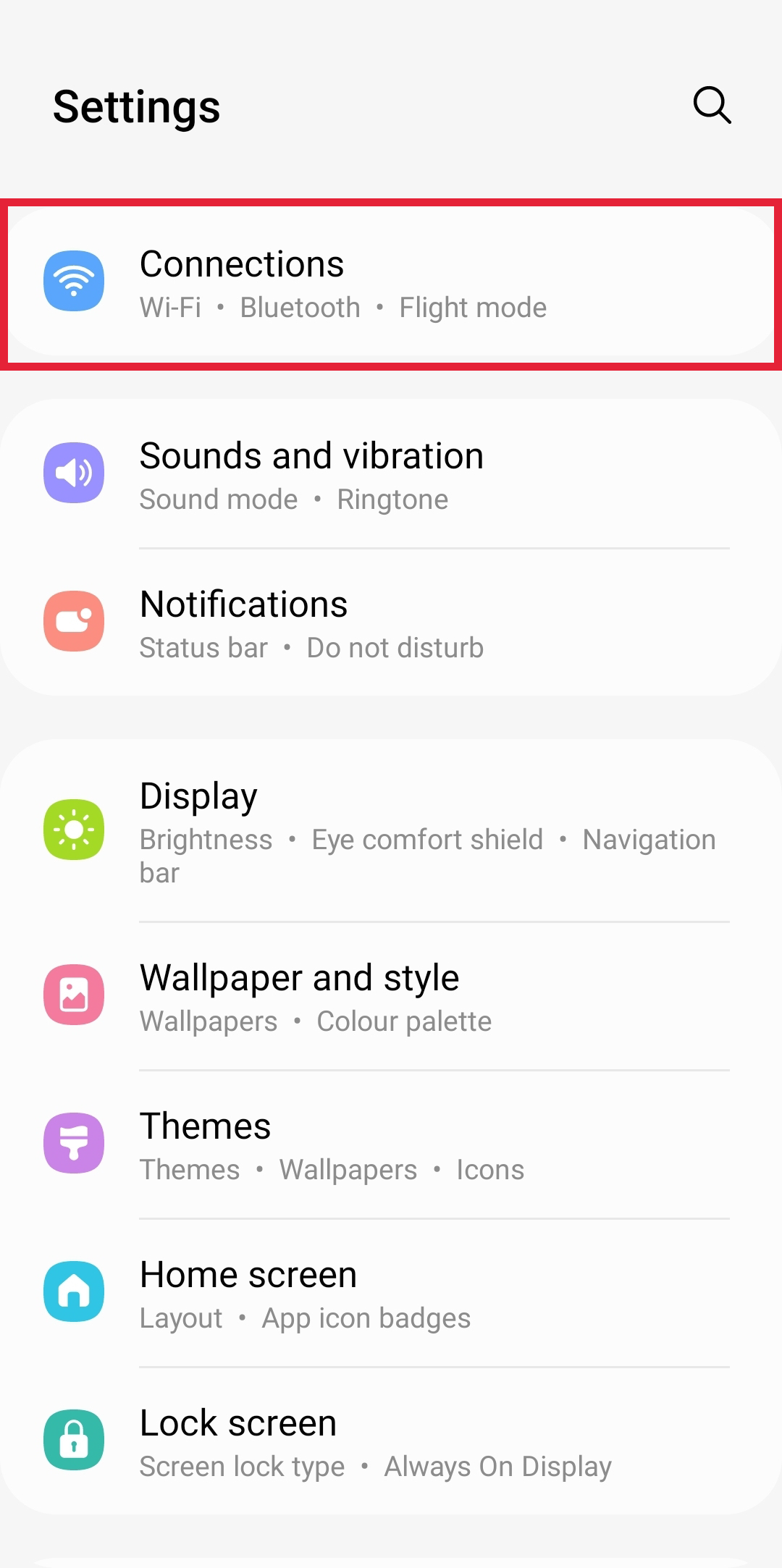This screenshot has width=782, height=1568.
Task: Tap the green Display brightness icon
Action: [x=74, y=829]
